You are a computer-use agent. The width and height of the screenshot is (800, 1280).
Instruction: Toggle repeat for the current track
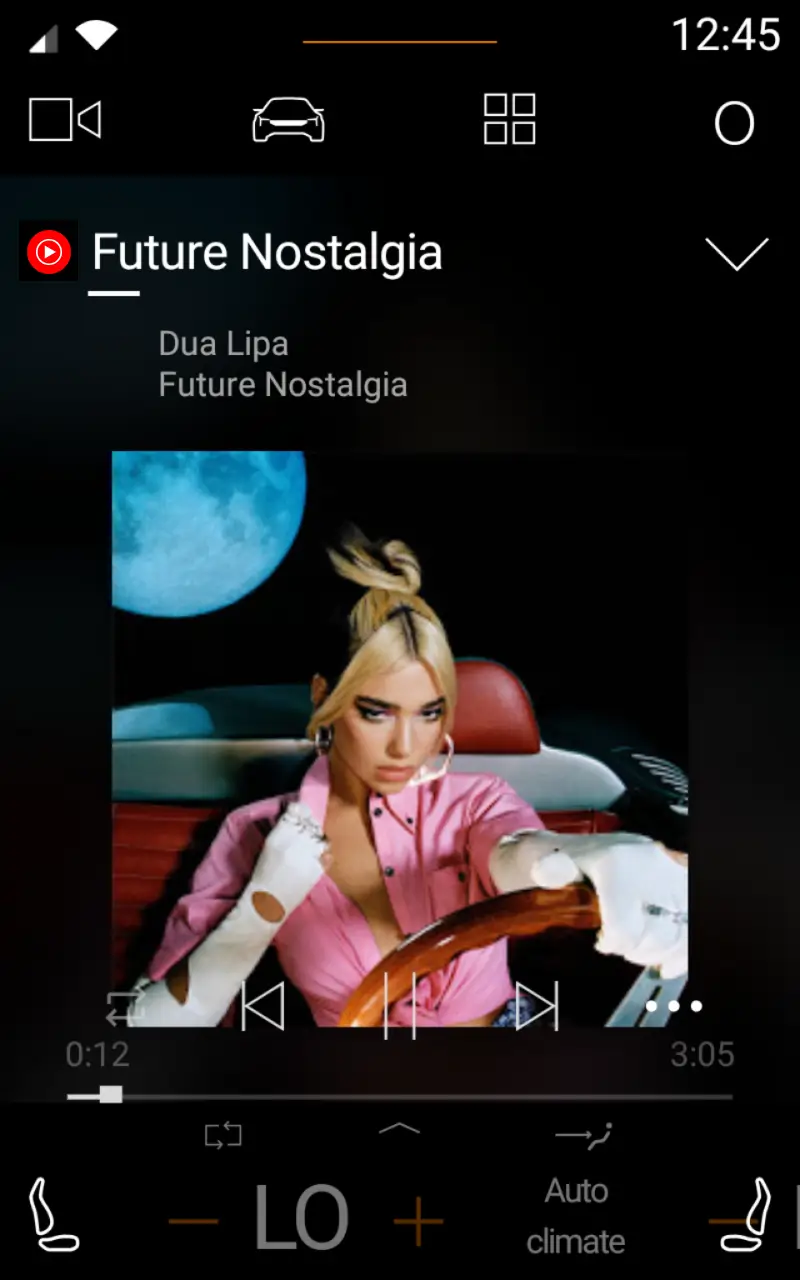[126, 1006]
